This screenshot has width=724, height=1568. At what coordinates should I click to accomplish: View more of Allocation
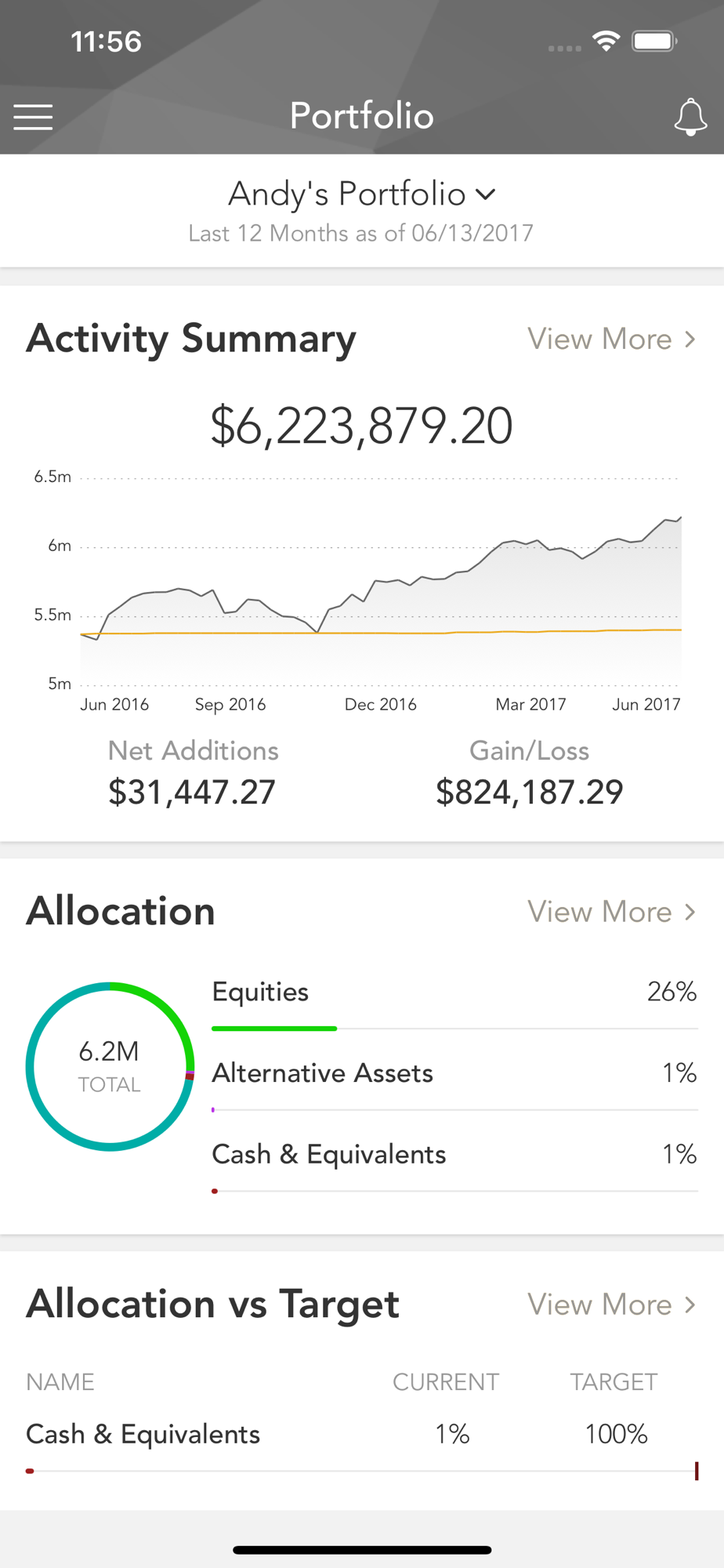pos(611,911)
